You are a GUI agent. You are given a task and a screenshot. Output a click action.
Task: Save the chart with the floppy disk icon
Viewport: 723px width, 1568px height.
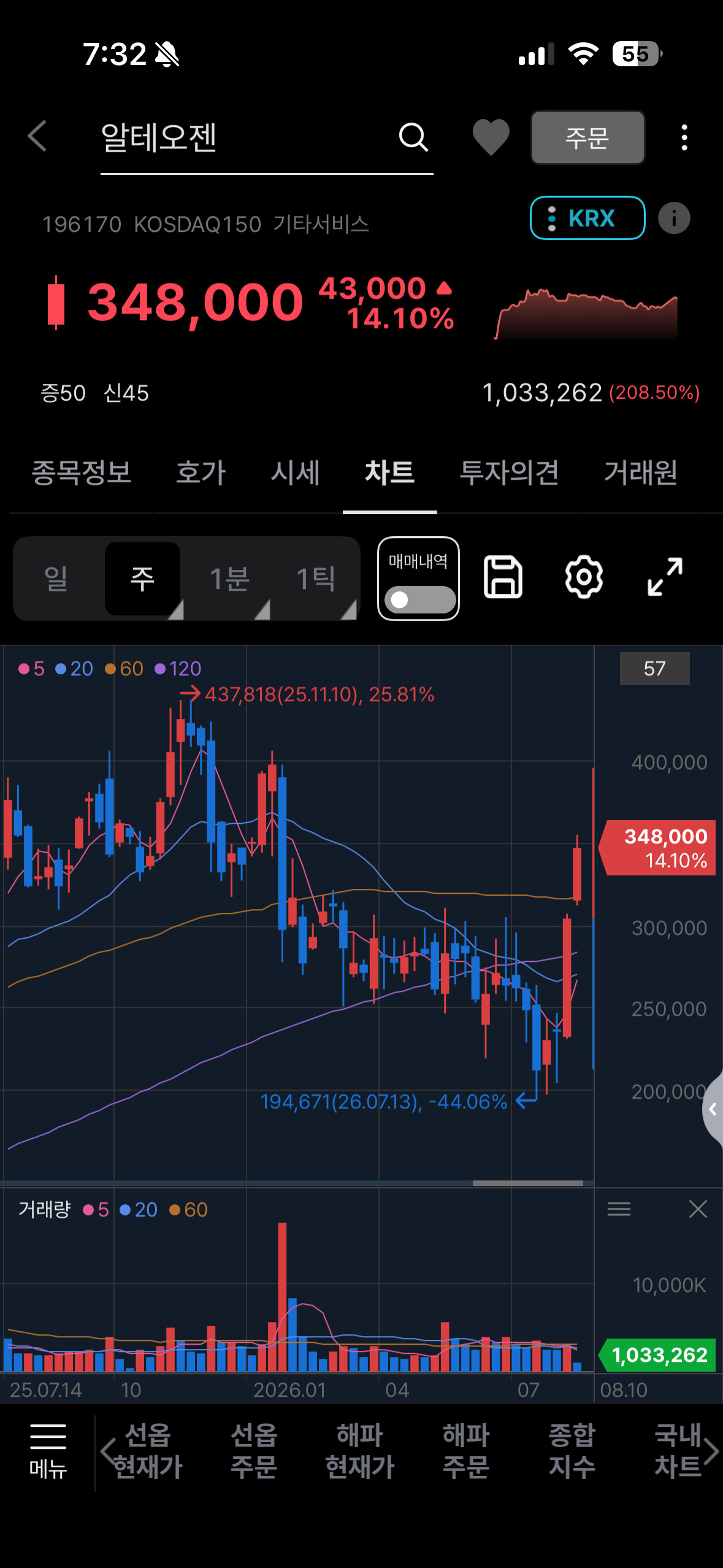(503, 577)
